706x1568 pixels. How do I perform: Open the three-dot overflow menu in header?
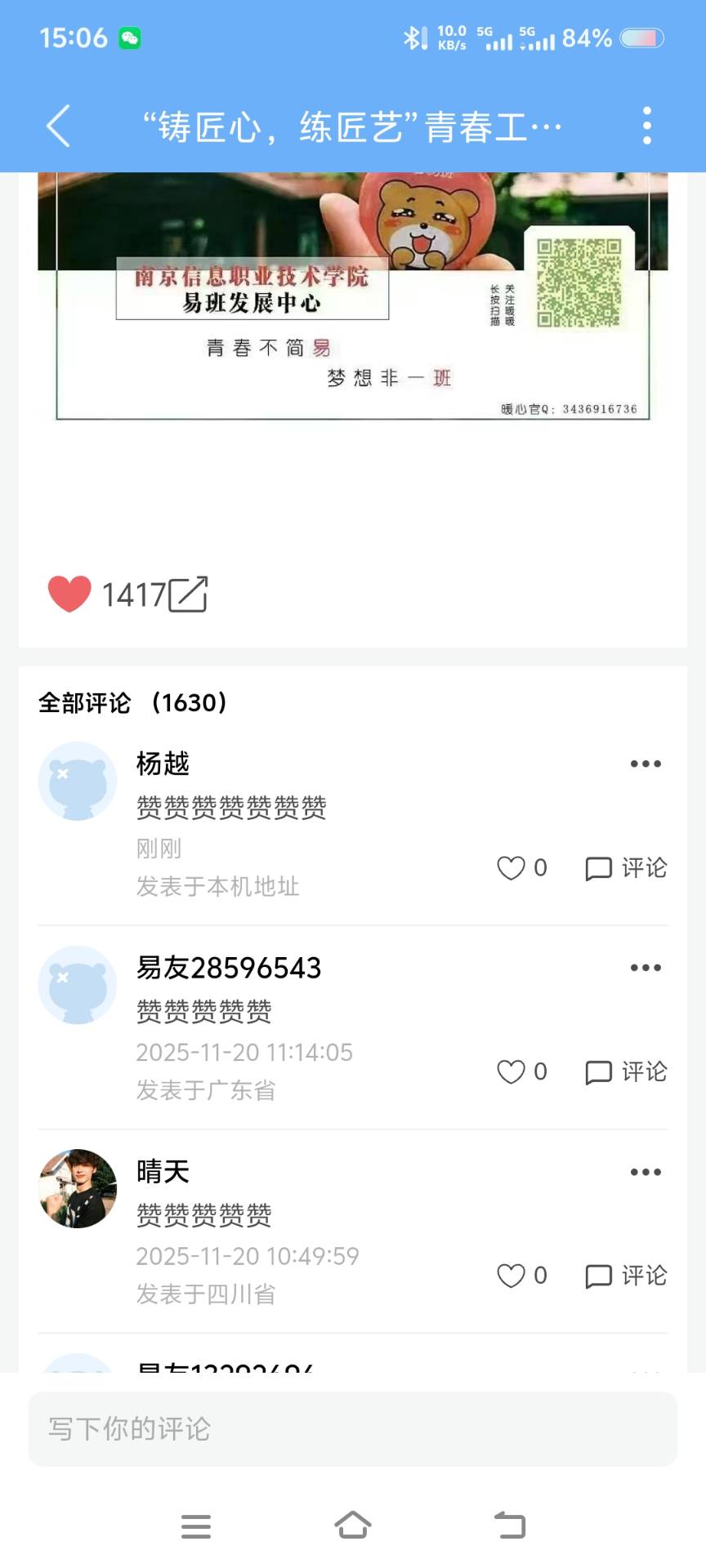646,127
